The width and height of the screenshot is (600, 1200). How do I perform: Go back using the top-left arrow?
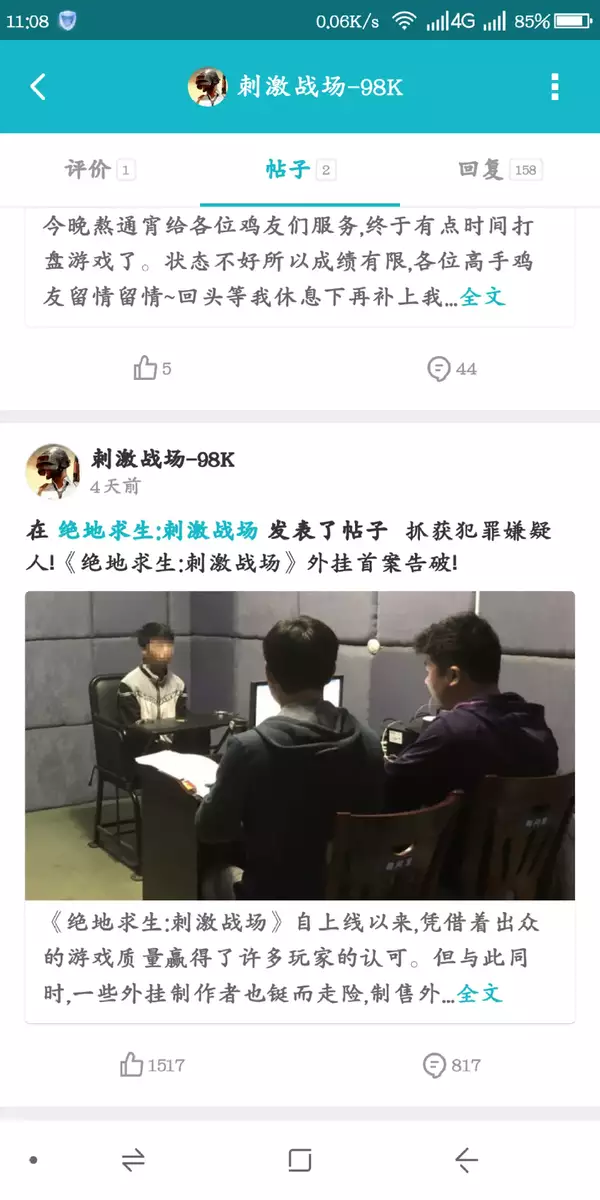click(38, 87)
